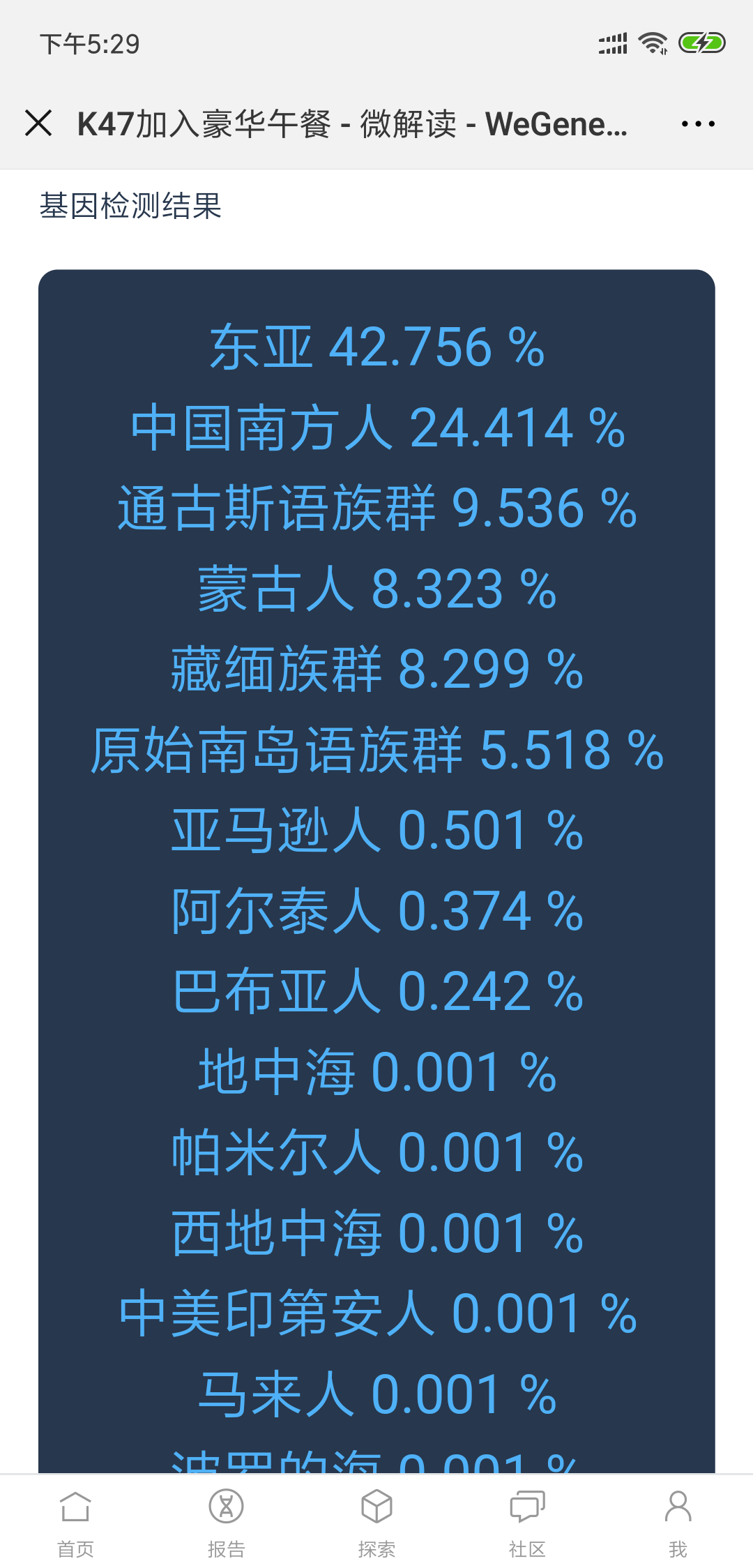753x1568 pixels.
Task: Open the three-dot overflow menu
Action: [698, 124]
